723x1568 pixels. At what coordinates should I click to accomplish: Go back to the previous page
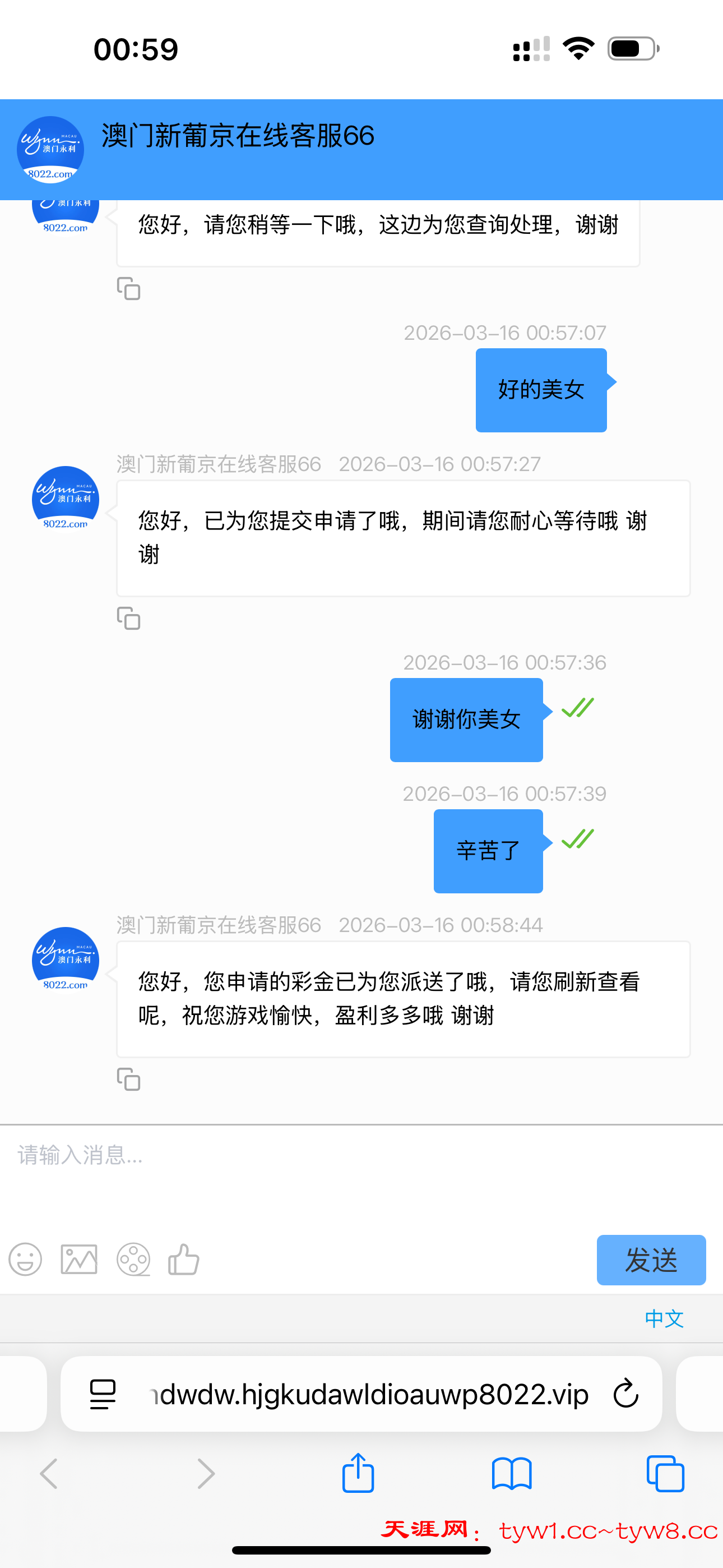(49, 1474)
